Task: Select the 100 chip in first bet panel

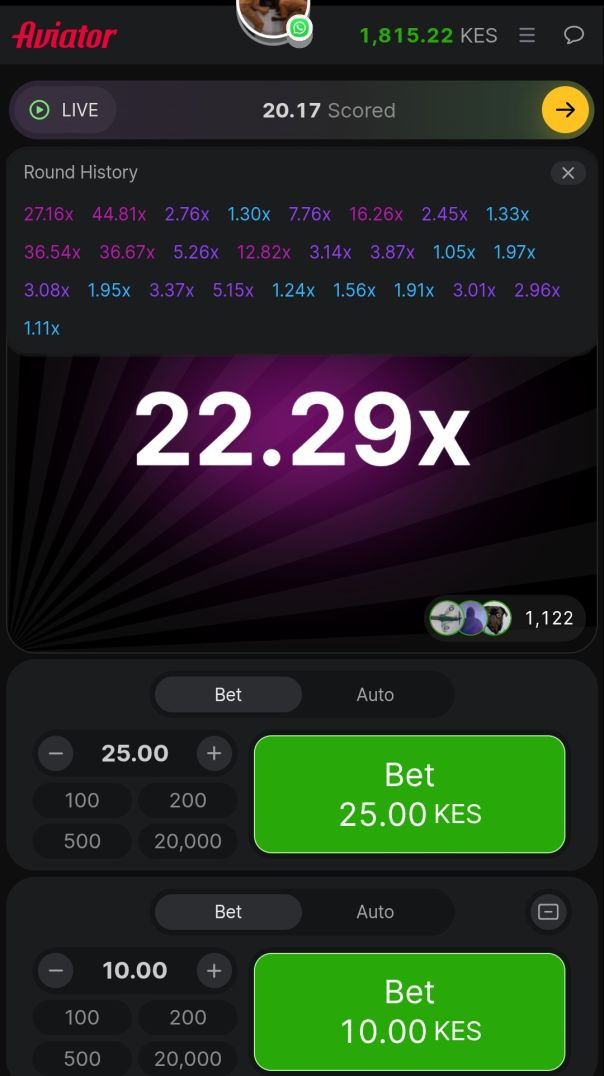Action: [x=82, y=800]
